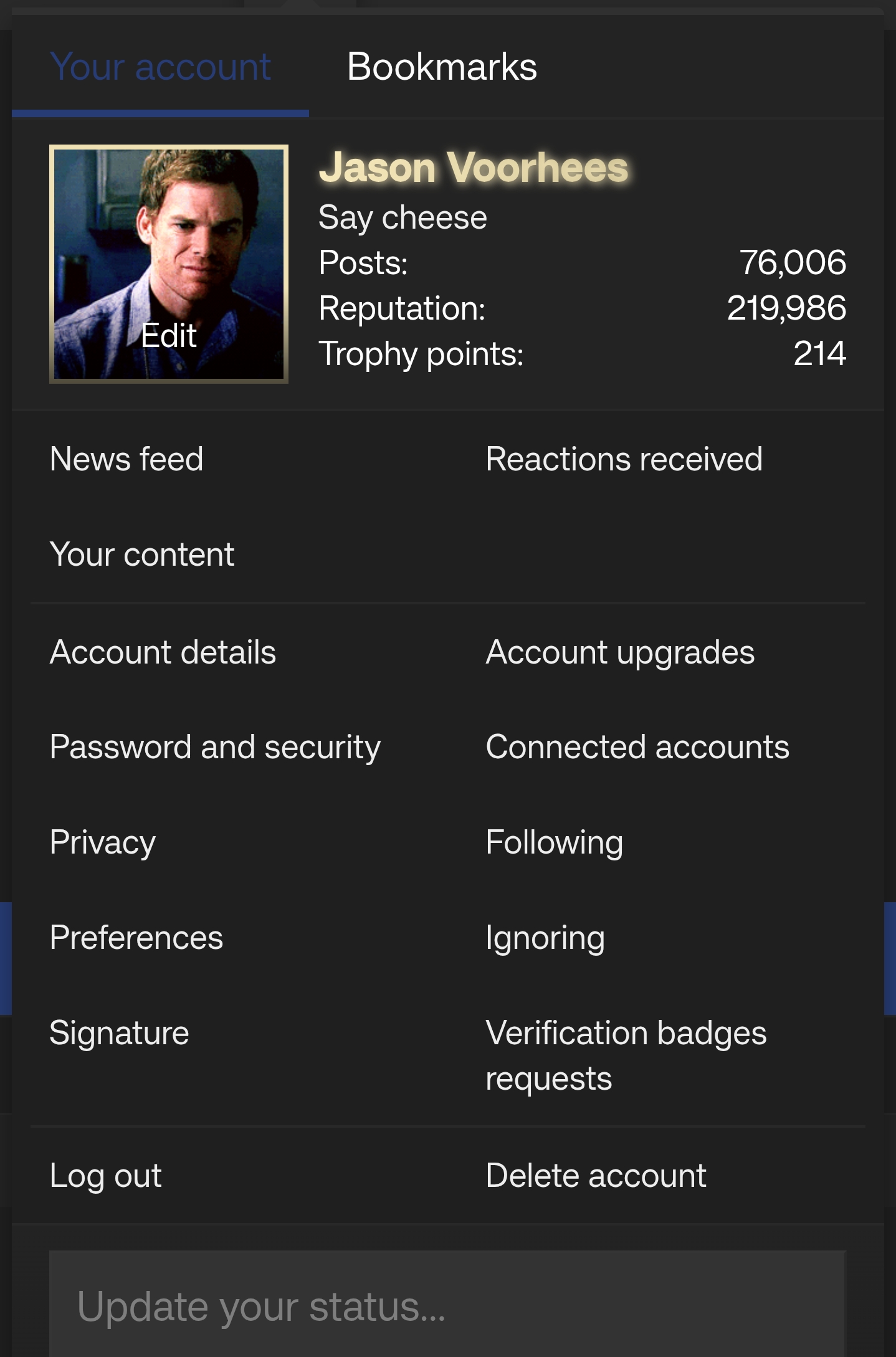Open the Jason Voorhees profile name

473,166
